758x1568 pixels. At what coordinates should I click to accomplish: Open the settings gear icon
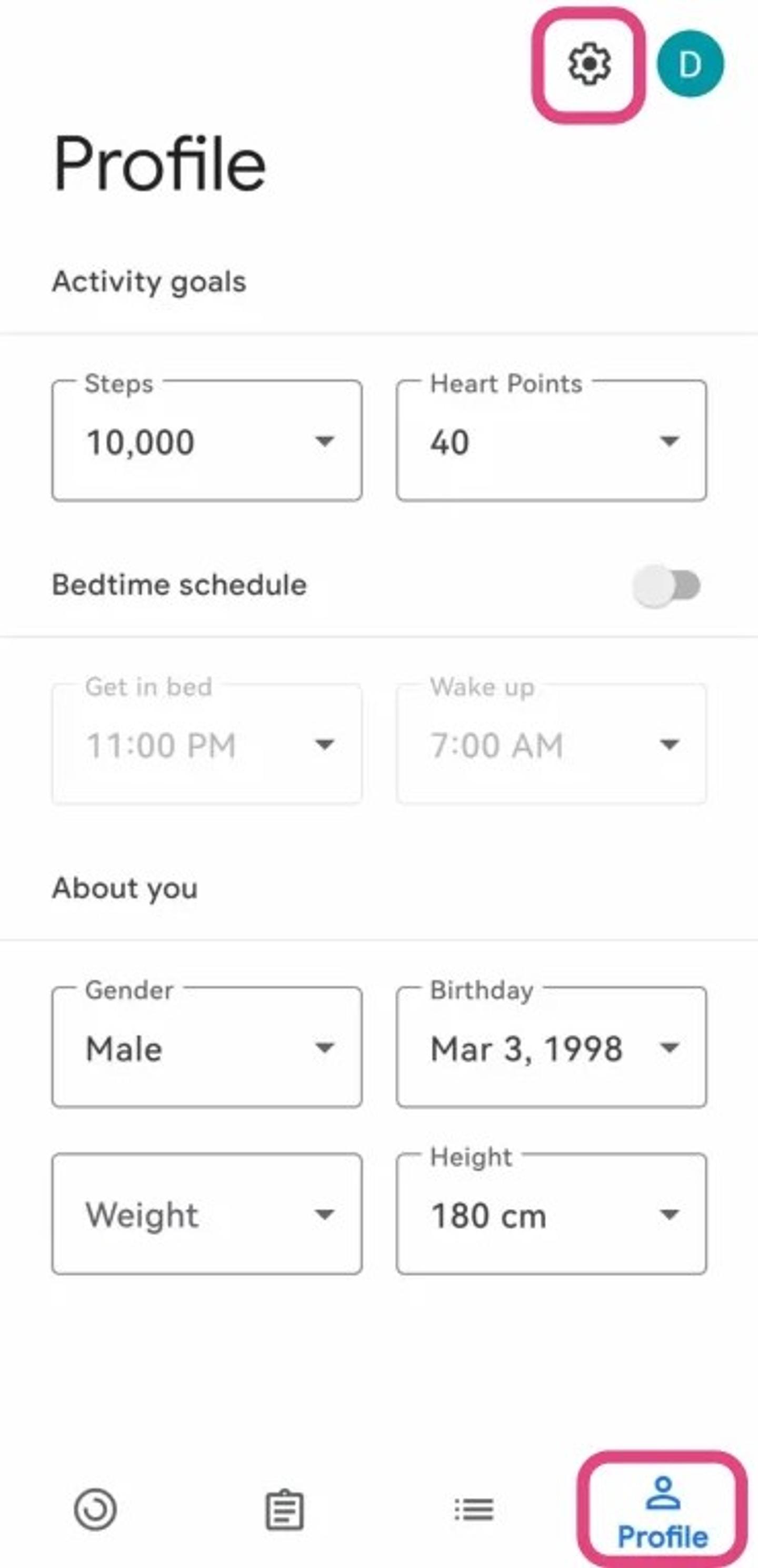tap(589, 64)
